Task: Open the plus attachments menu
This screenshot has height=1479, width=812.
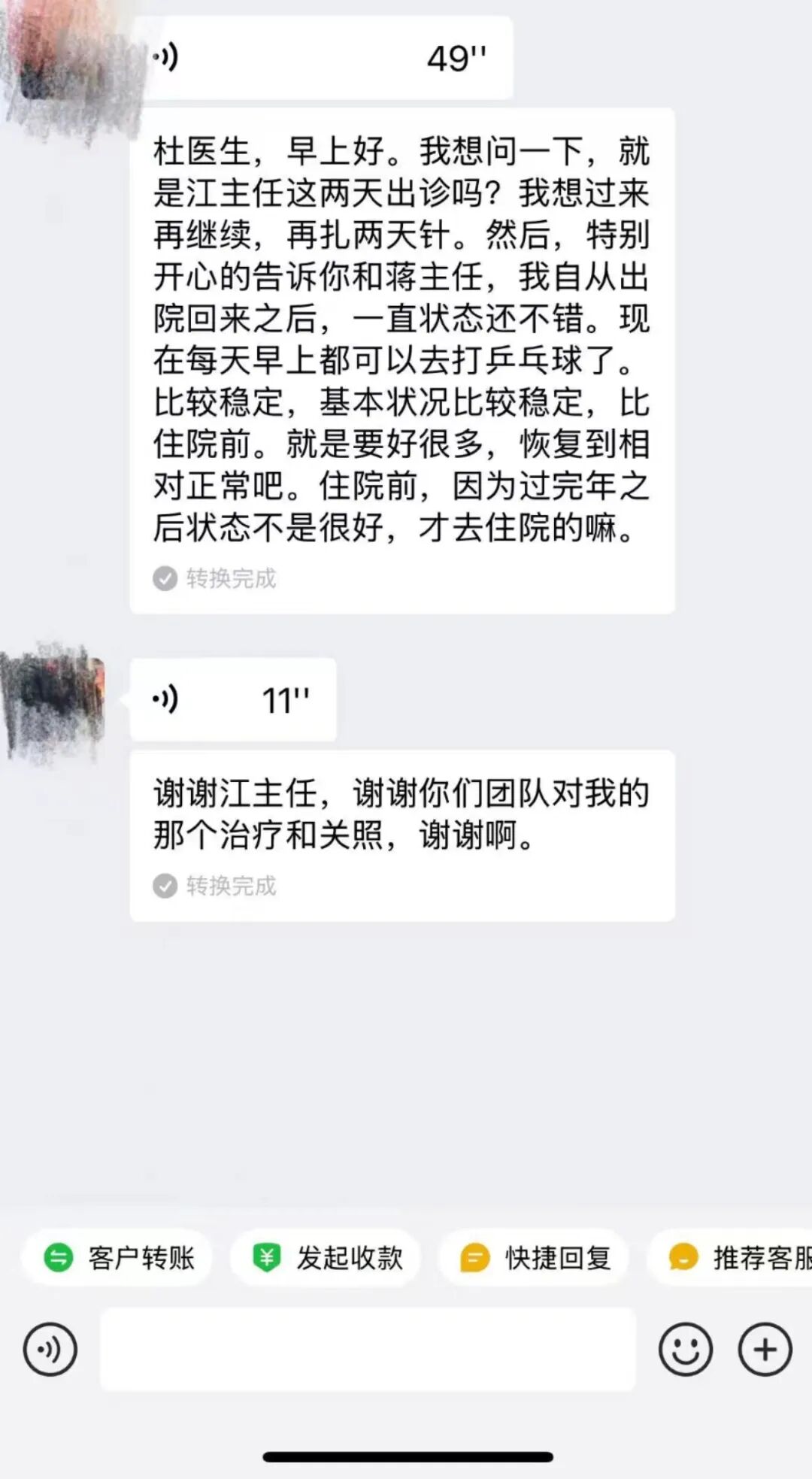Action: click(x=765, y=1350)
